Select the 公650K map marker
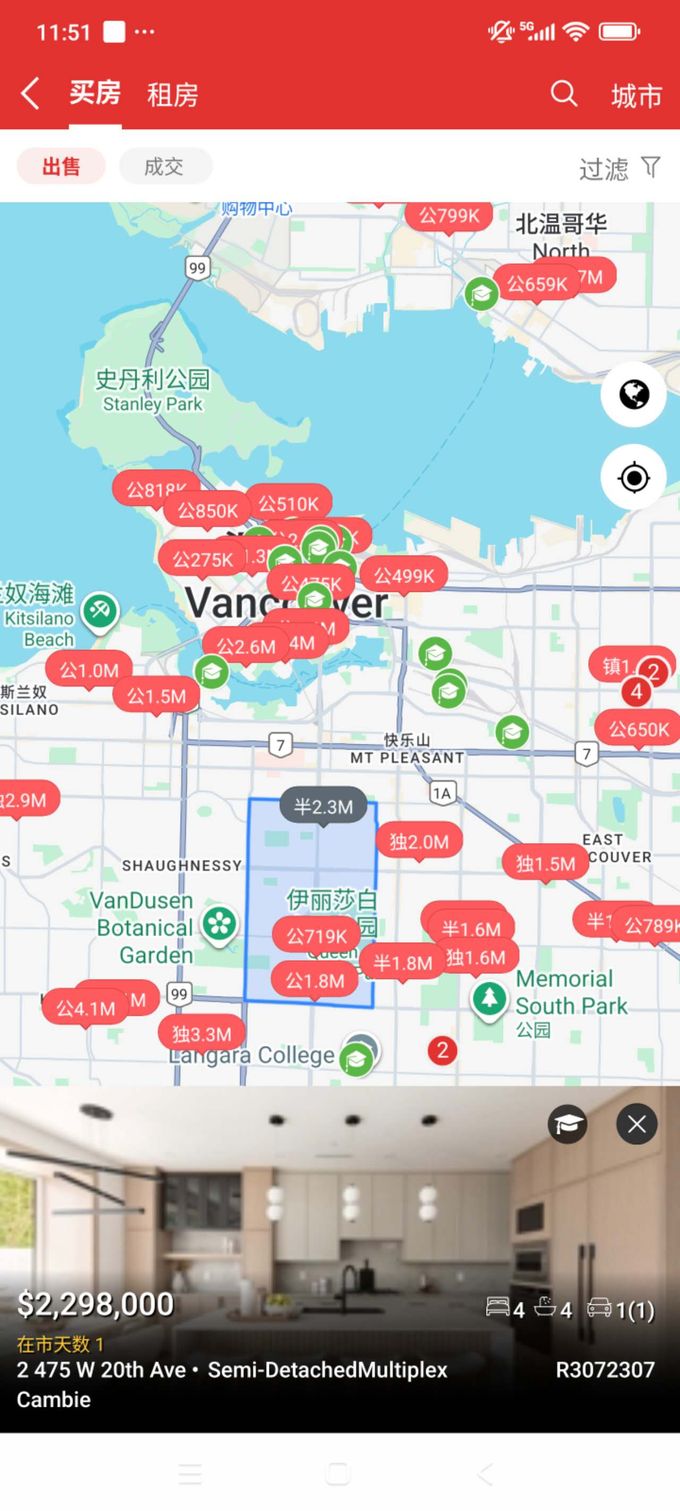The image size is (680, 1511). (639, 729)
